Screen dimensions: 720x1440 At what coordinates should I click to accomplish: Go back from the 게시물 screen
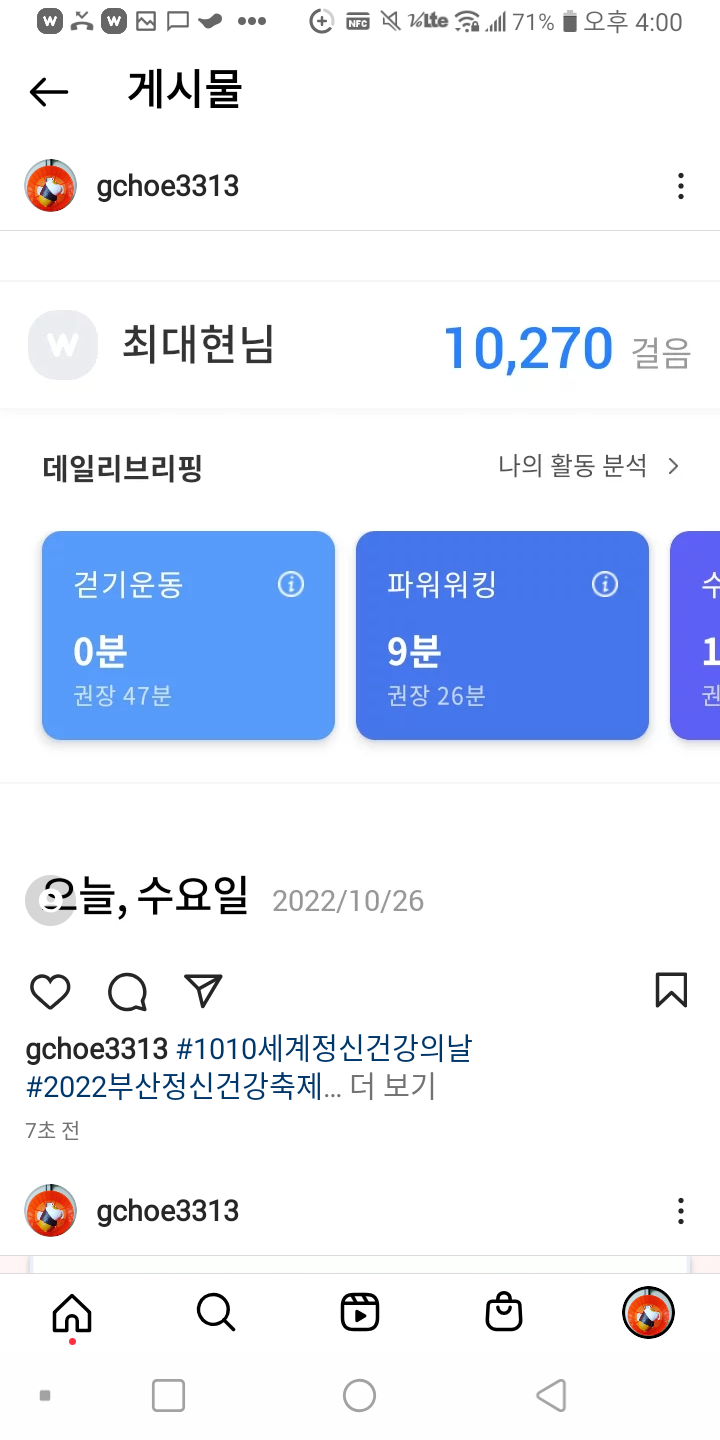[x=48, y=92]
